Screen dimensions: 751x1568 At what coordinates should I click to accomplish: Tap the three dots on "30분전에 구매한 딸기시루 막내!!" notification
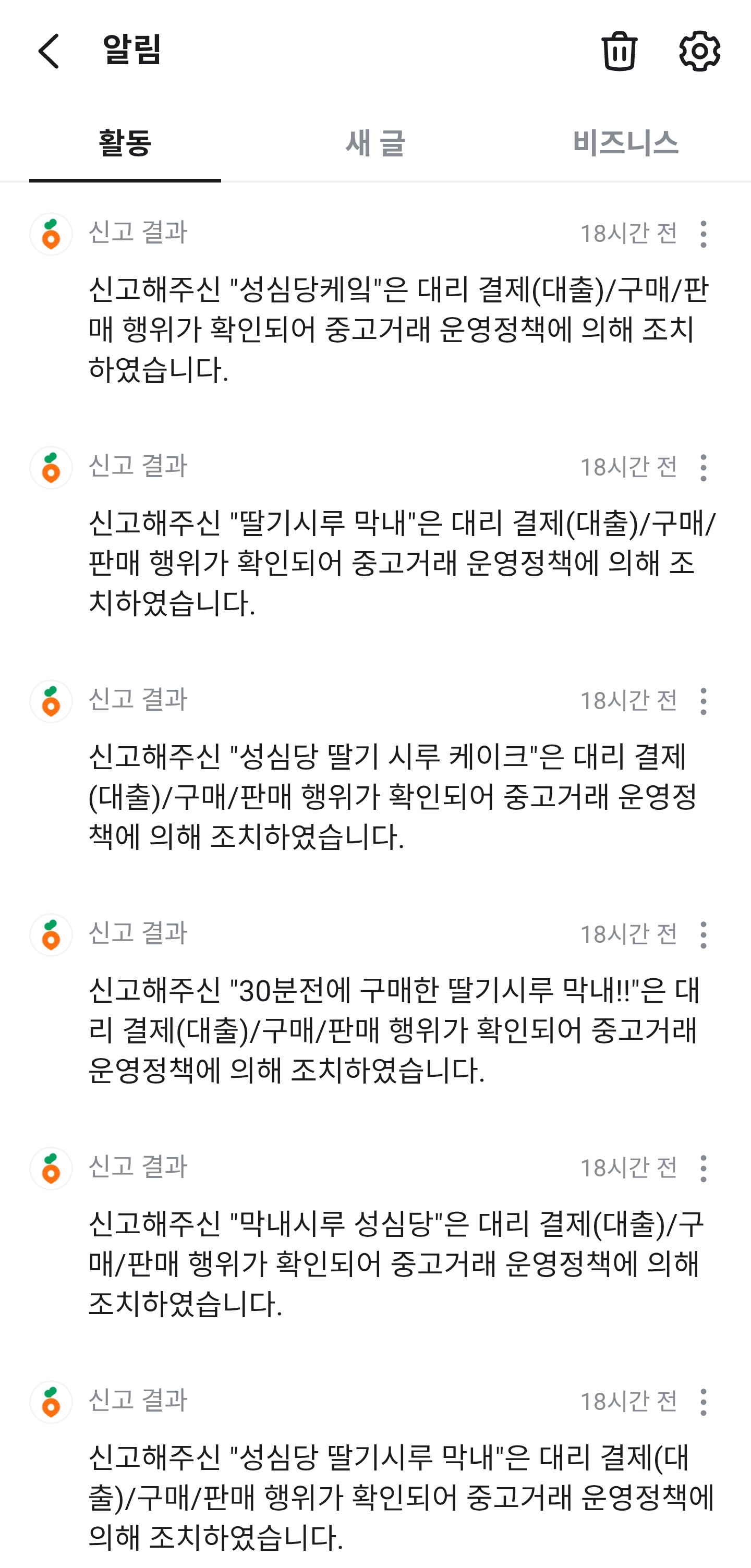coord(703,935)
